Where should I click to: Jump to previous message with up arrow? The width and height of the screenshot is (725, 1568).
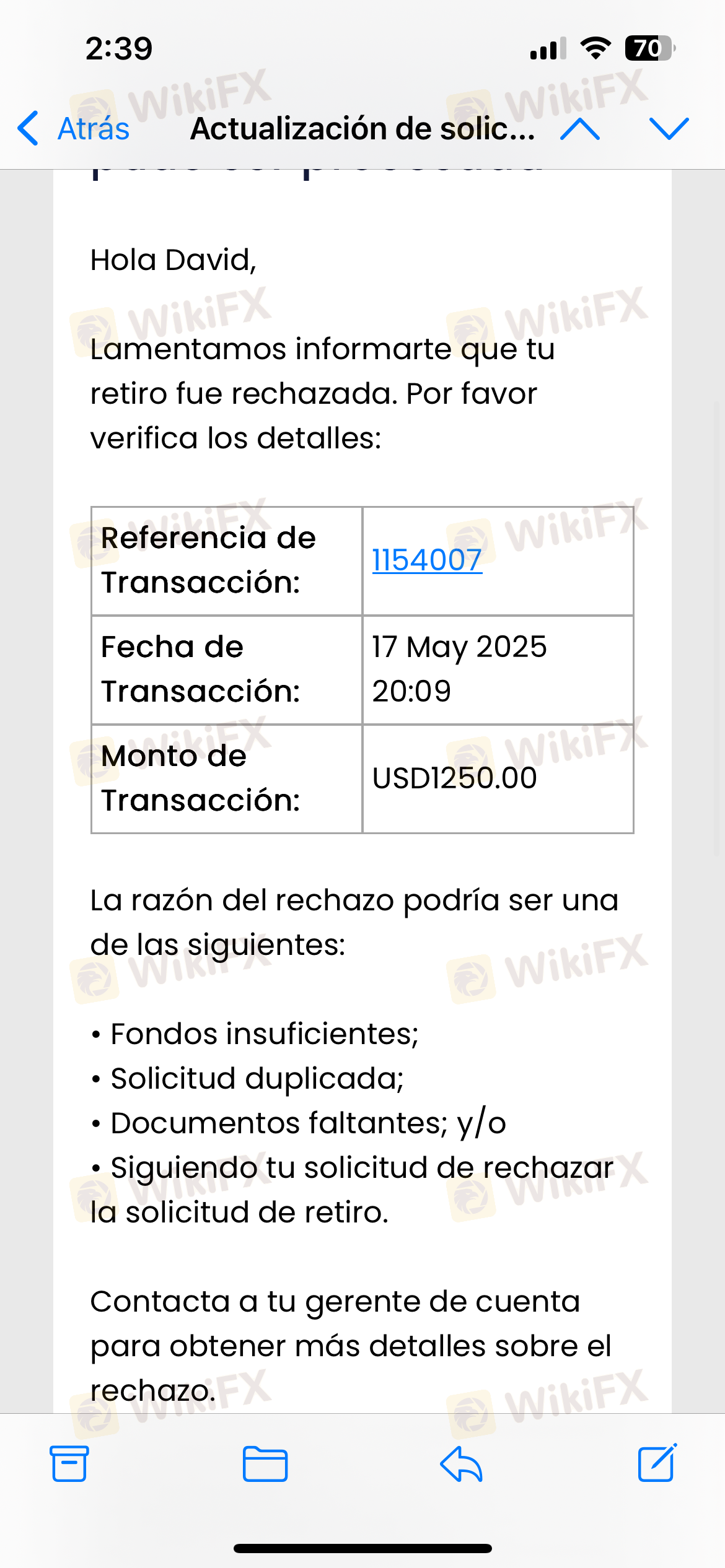(x=579, y=129)
